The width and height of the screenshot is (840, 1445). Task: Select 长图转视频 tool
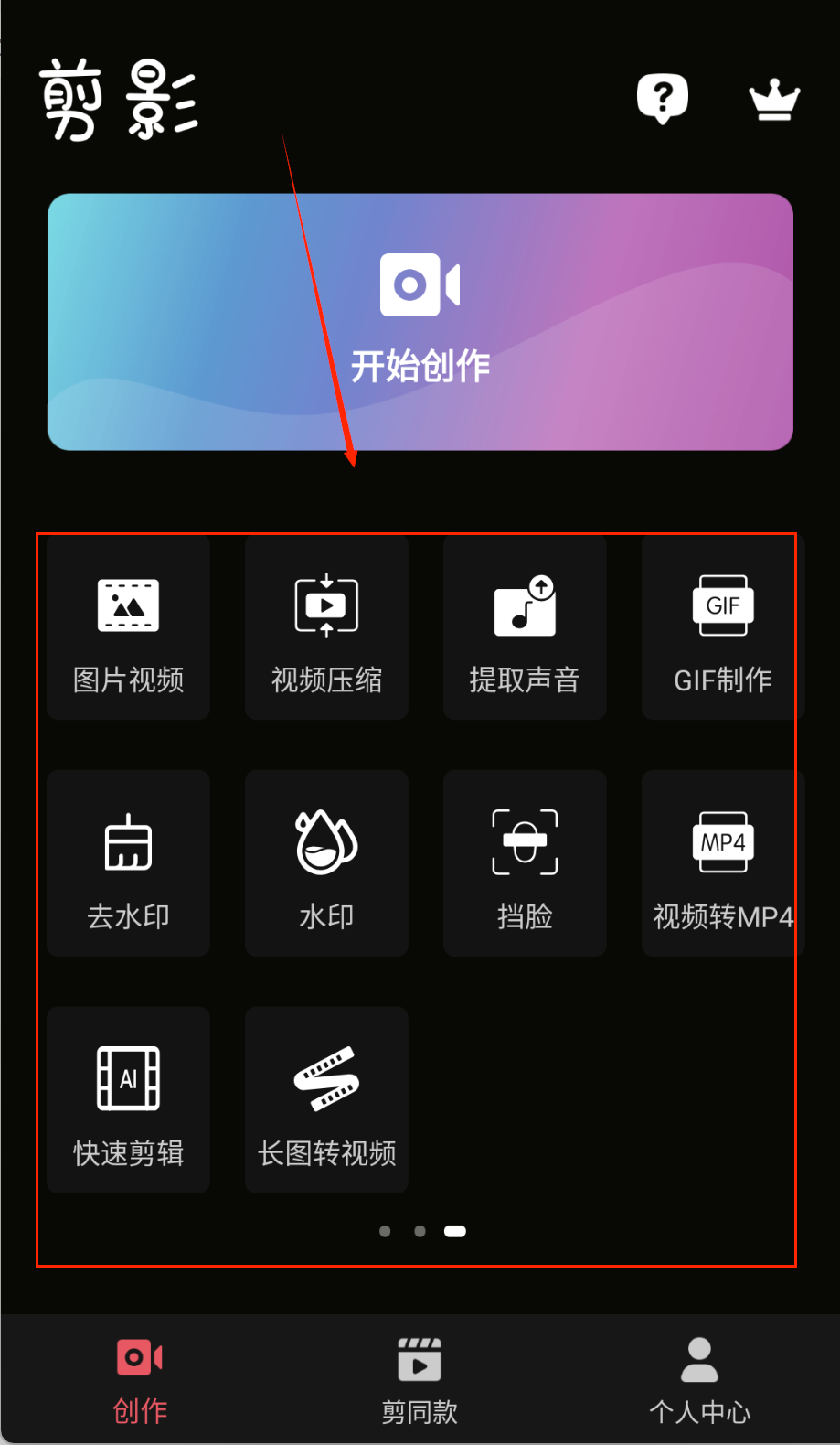click(x=326, y=1099)
